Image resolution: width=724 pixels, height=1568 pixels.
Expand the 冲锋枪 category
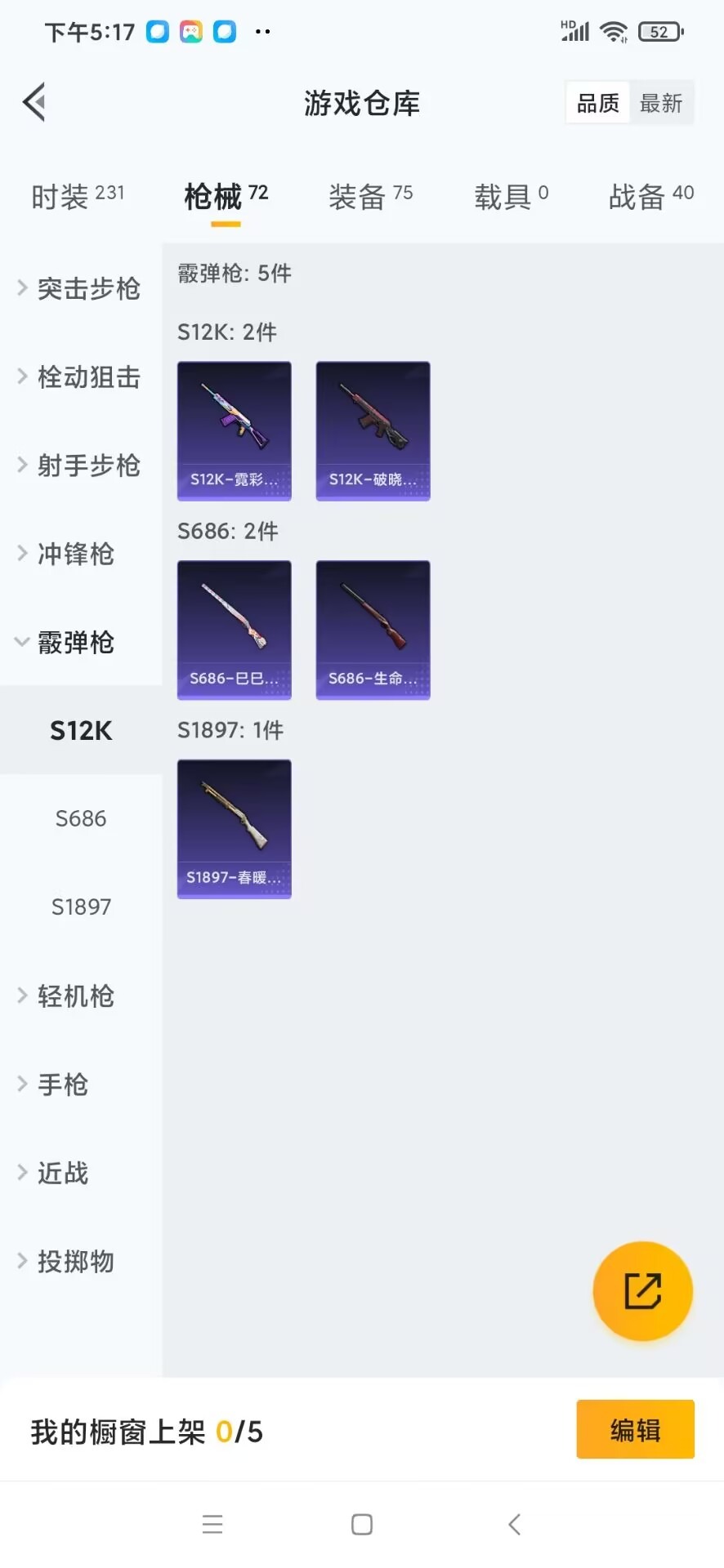tap(67, 554)
